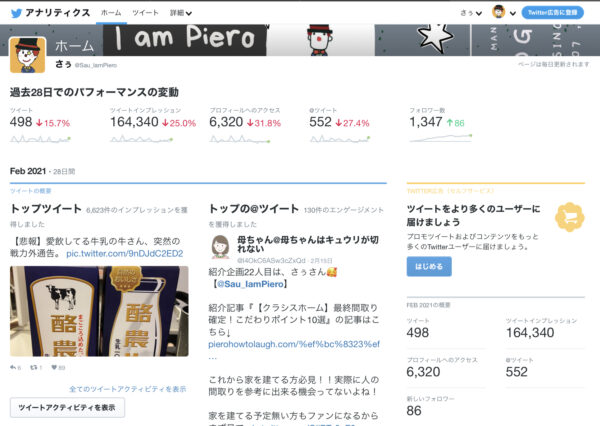Open 全てのツイートアクティビティを表示 link

(127, 388)
